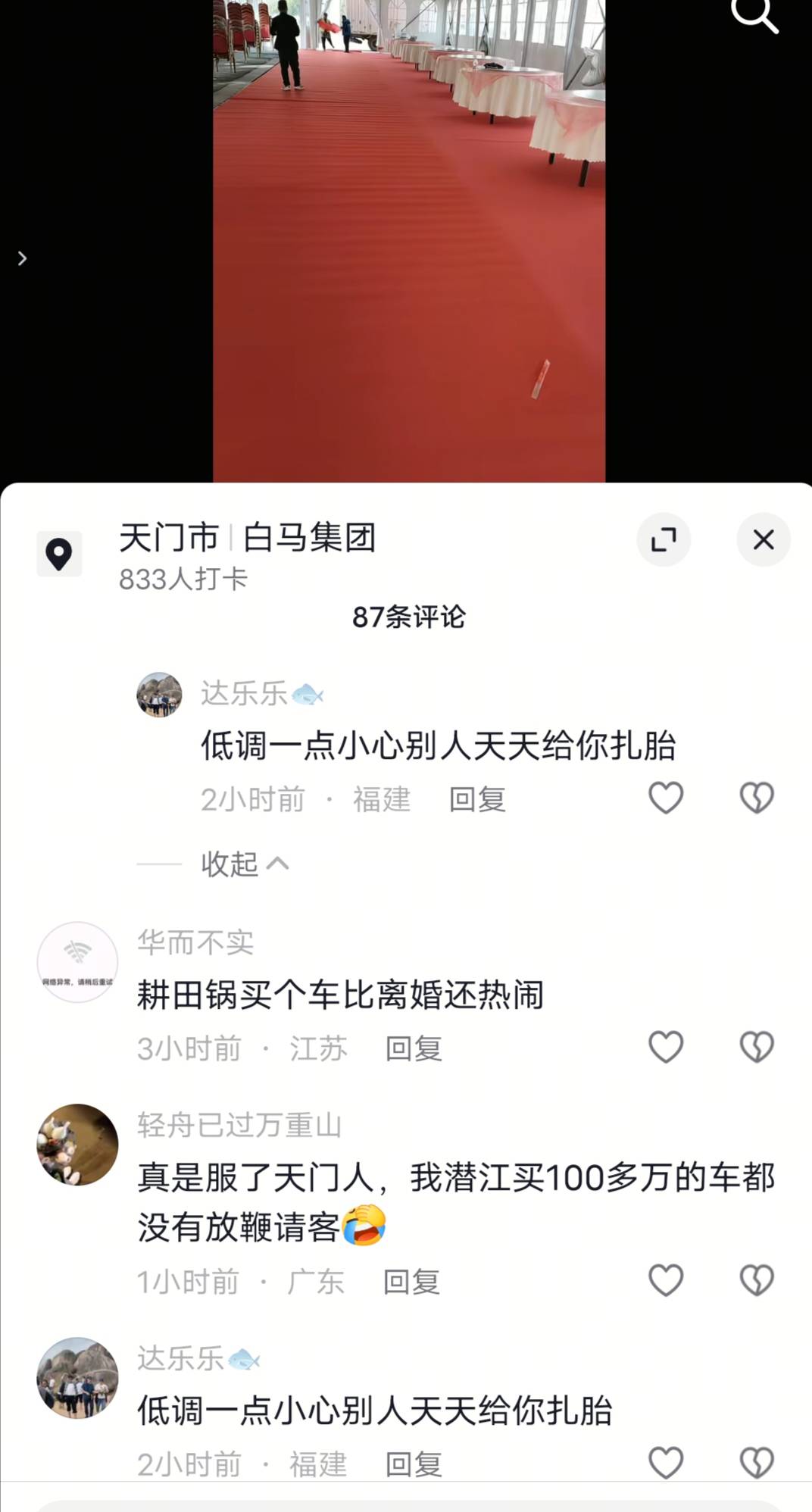Expand the comments panel to full screen
Screen dimensions: 812x1512
pos(664,539)
